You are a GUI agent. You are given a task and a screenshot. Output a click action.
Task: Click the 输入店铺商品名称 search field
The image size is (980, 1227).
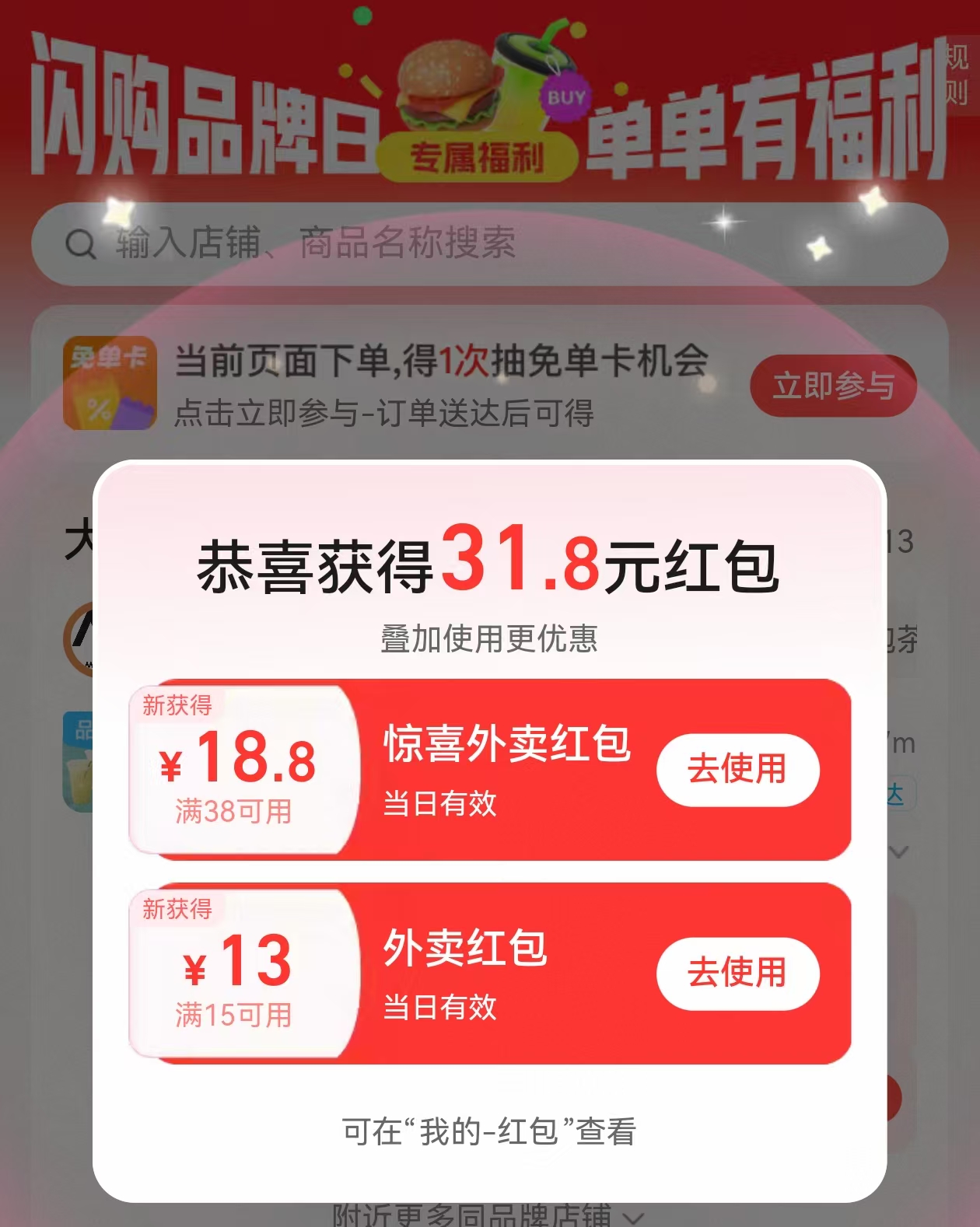311,243
